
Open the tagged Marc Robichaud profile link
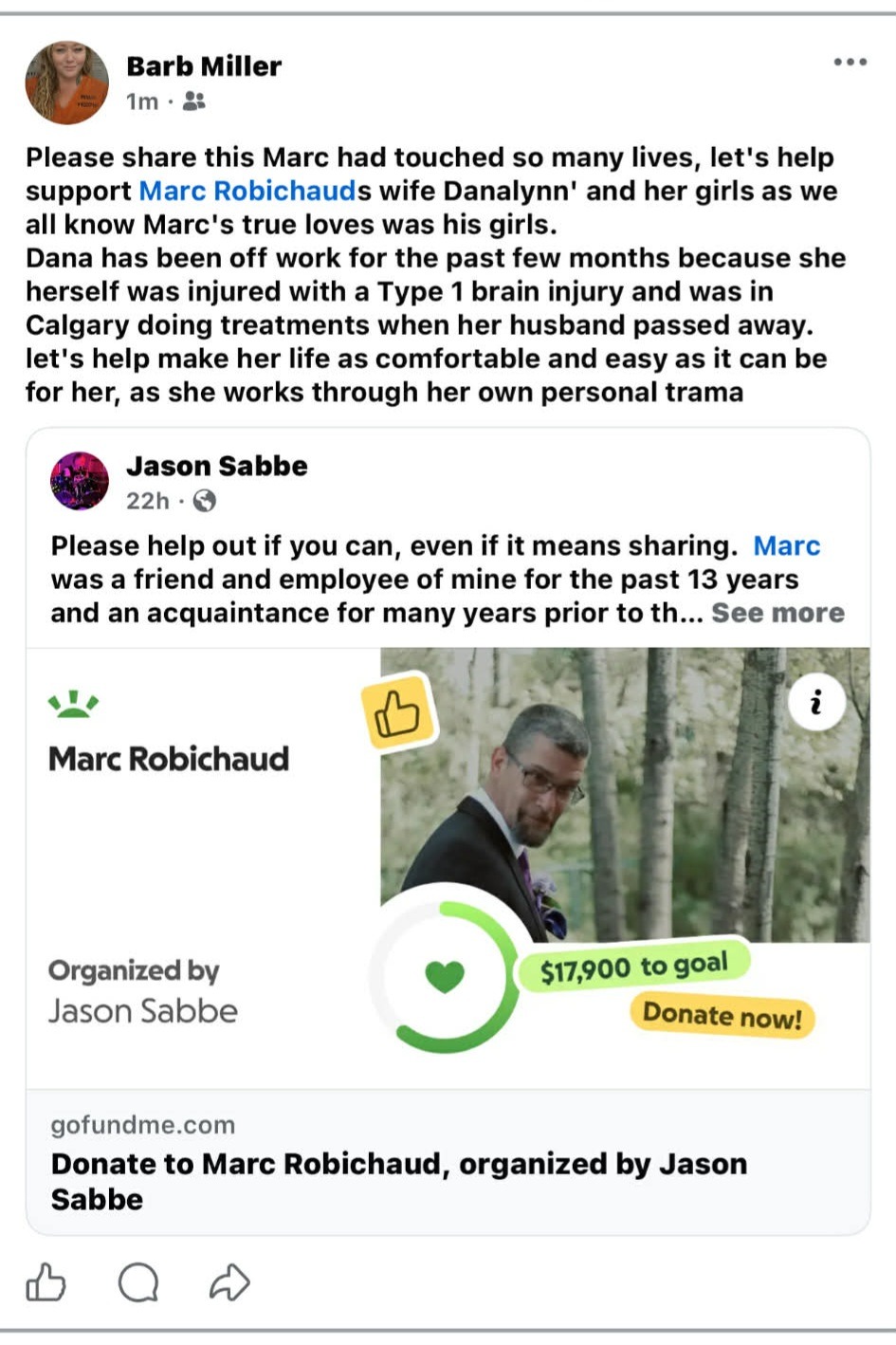(248, 191)
